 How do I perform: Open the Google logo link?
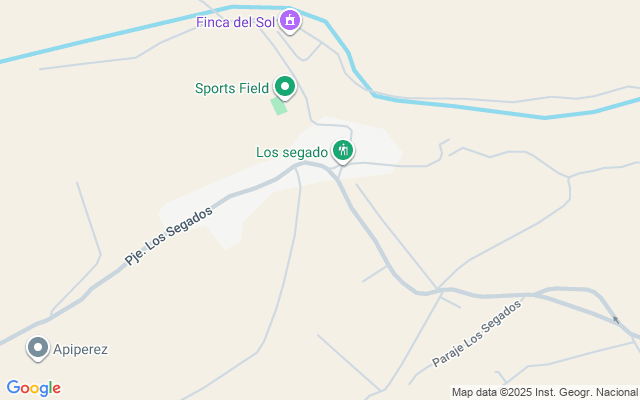[x=33, y=388]
